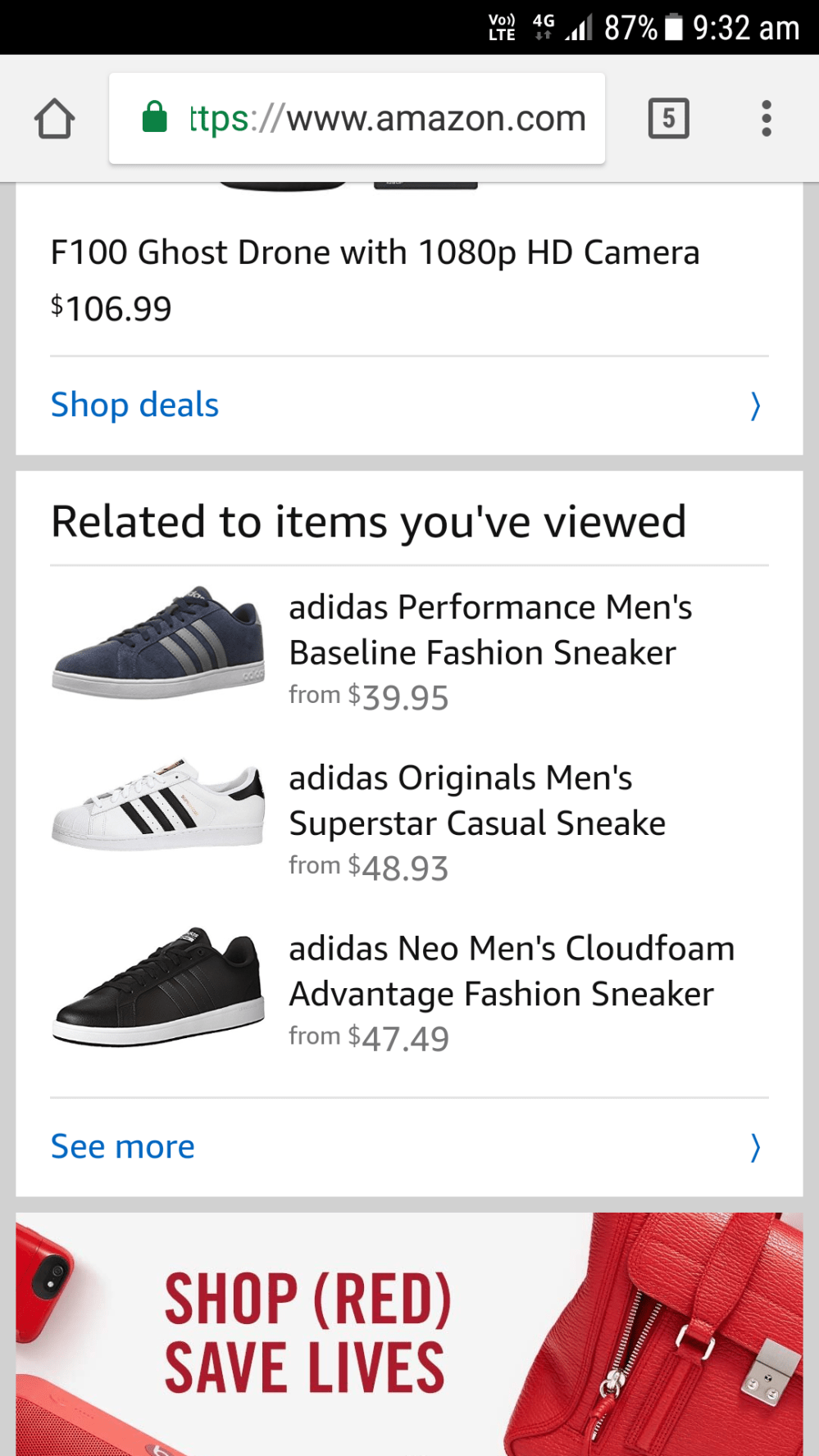
Task: Open the three-dot browser overflow menu
Action: click(765, 118)
